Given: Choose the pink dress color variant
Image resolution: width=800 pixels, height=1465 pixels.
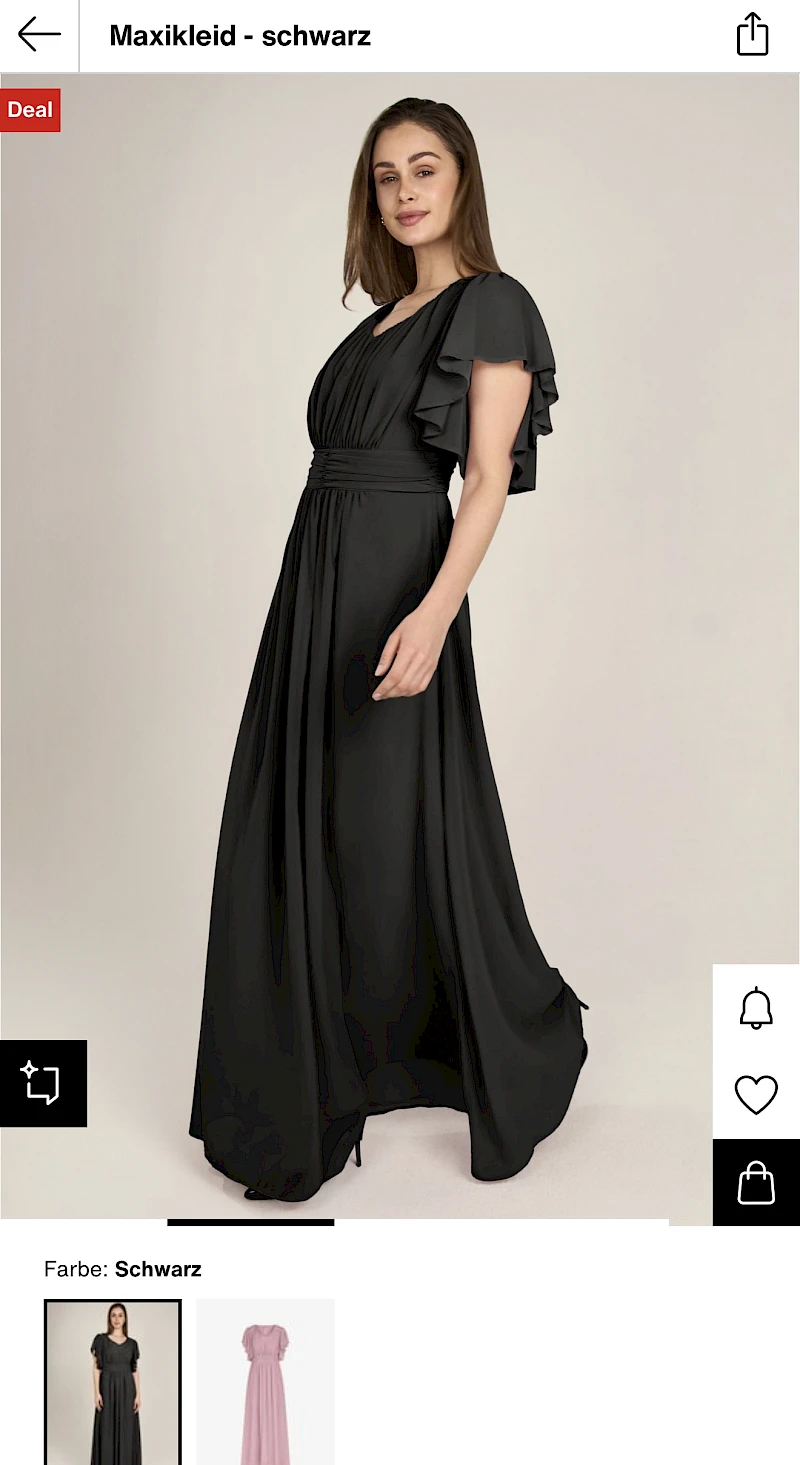Looking at the screenshot, I should [x=265, y=1382].
